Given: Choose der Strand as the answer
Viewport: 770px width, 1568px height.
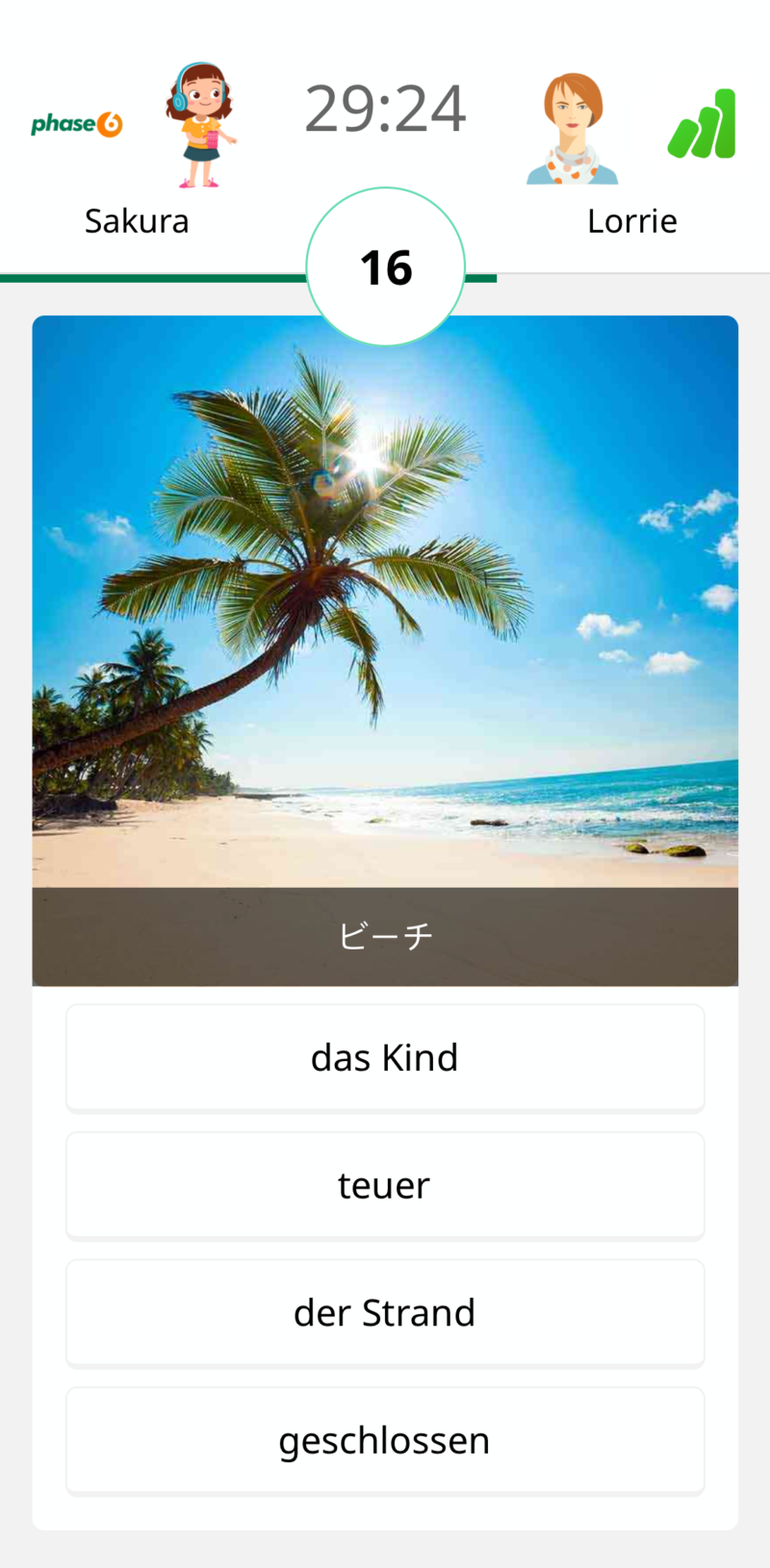Looking at the screenshot, I should pos(385,1312).
